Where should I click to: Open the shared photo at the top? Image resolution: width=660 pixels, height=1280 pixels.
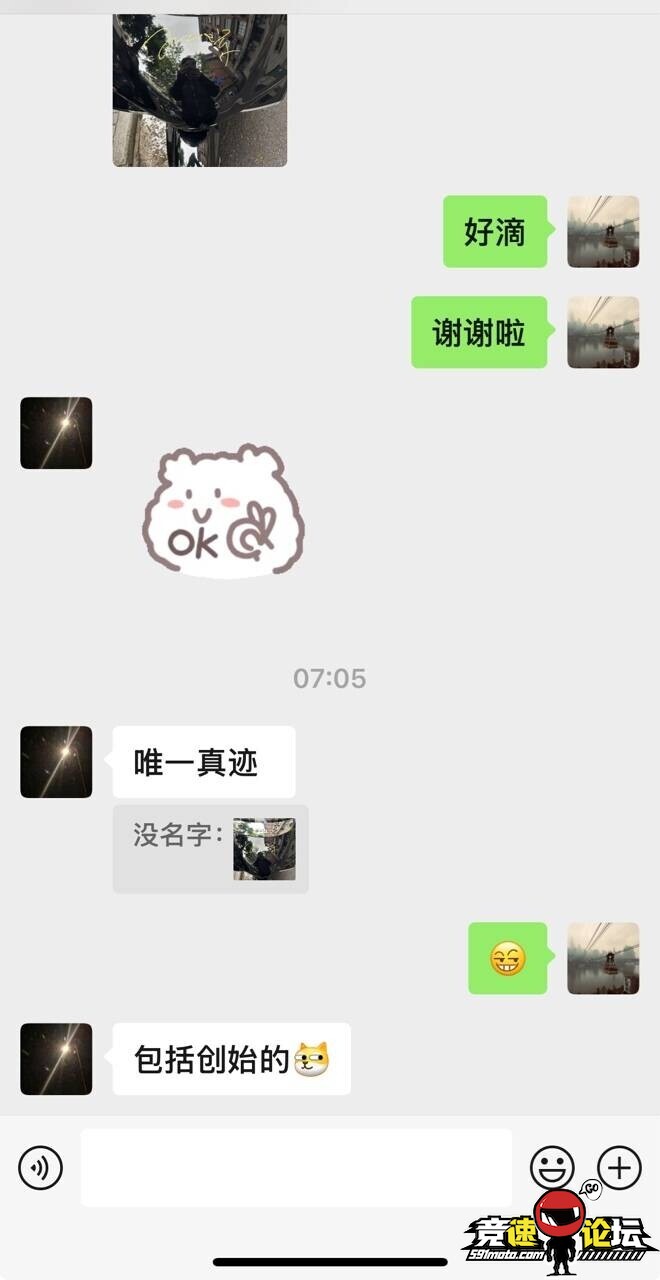[200, 90]
